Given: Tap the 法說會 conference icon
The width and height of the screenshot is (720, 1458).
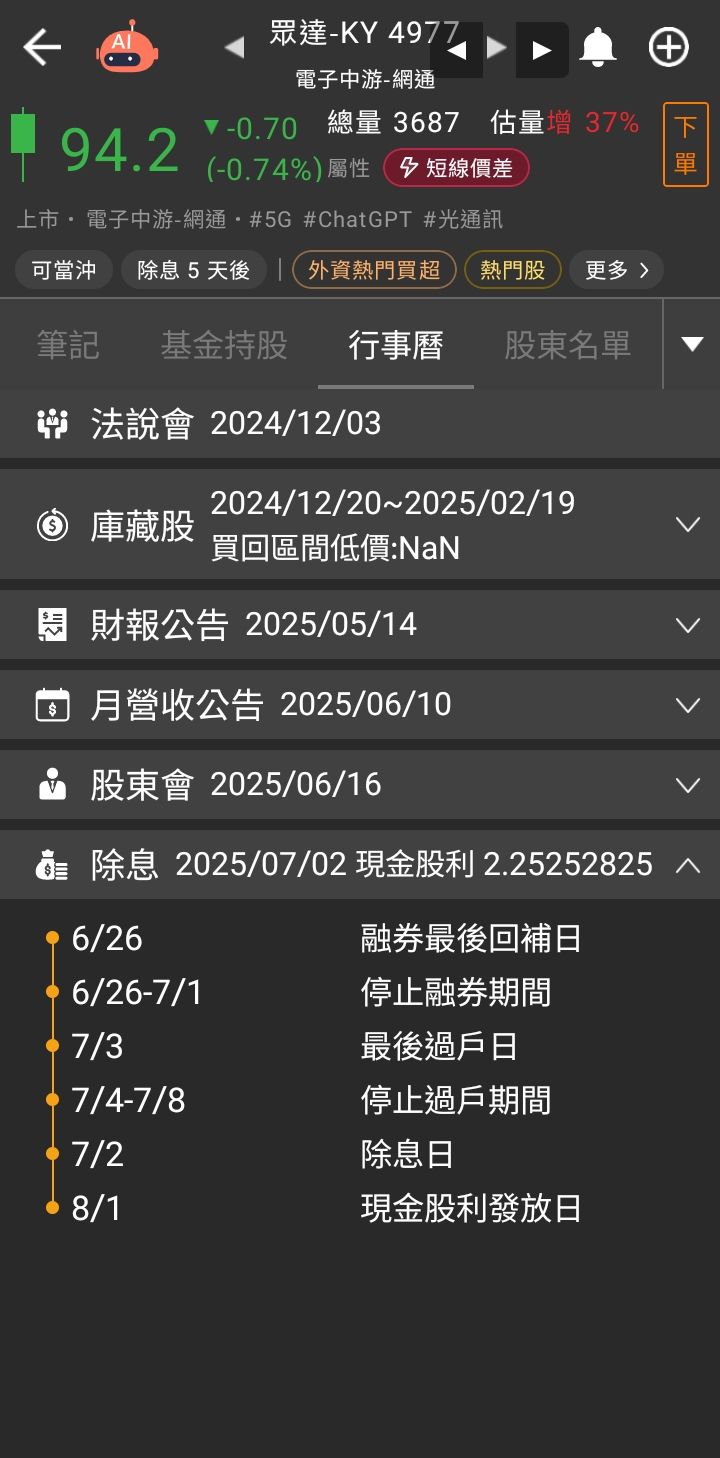Looking at the screenshot, I should click(52, 423).
